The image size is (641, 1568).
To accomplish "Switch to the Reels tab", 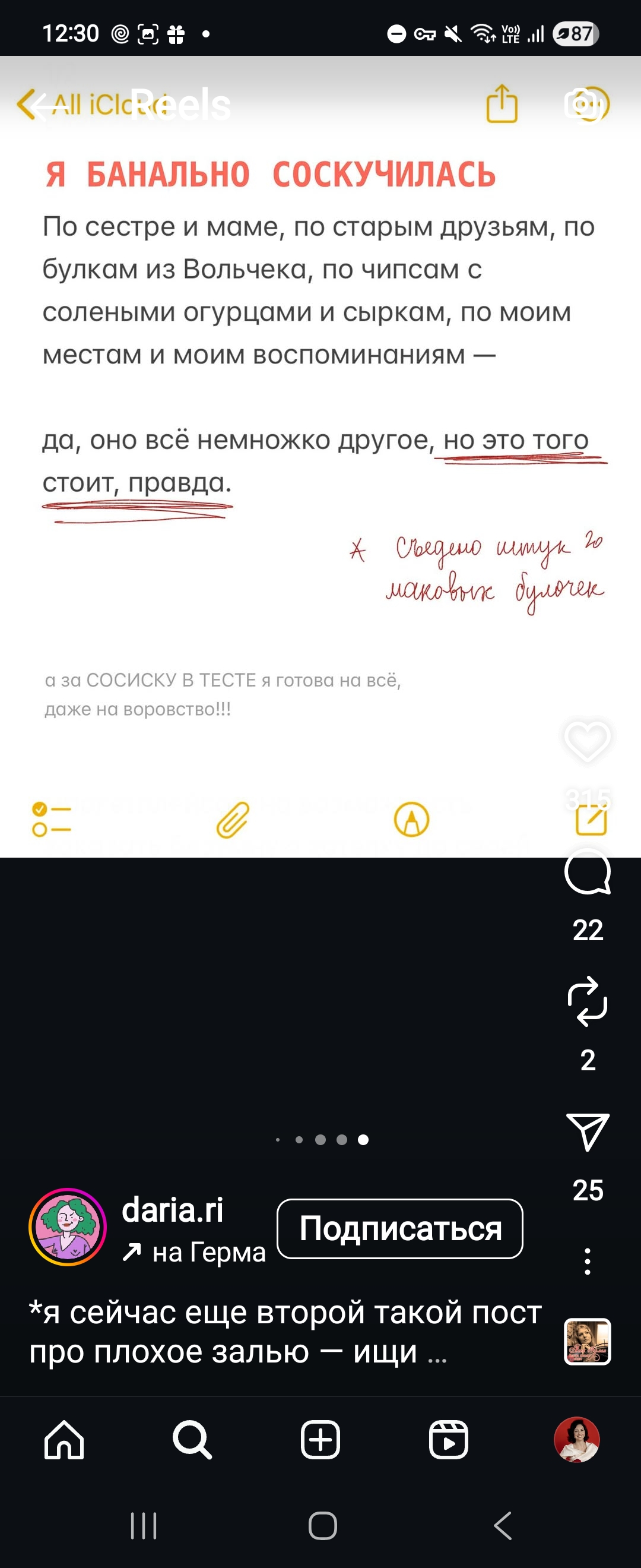I will point(448,1440).
